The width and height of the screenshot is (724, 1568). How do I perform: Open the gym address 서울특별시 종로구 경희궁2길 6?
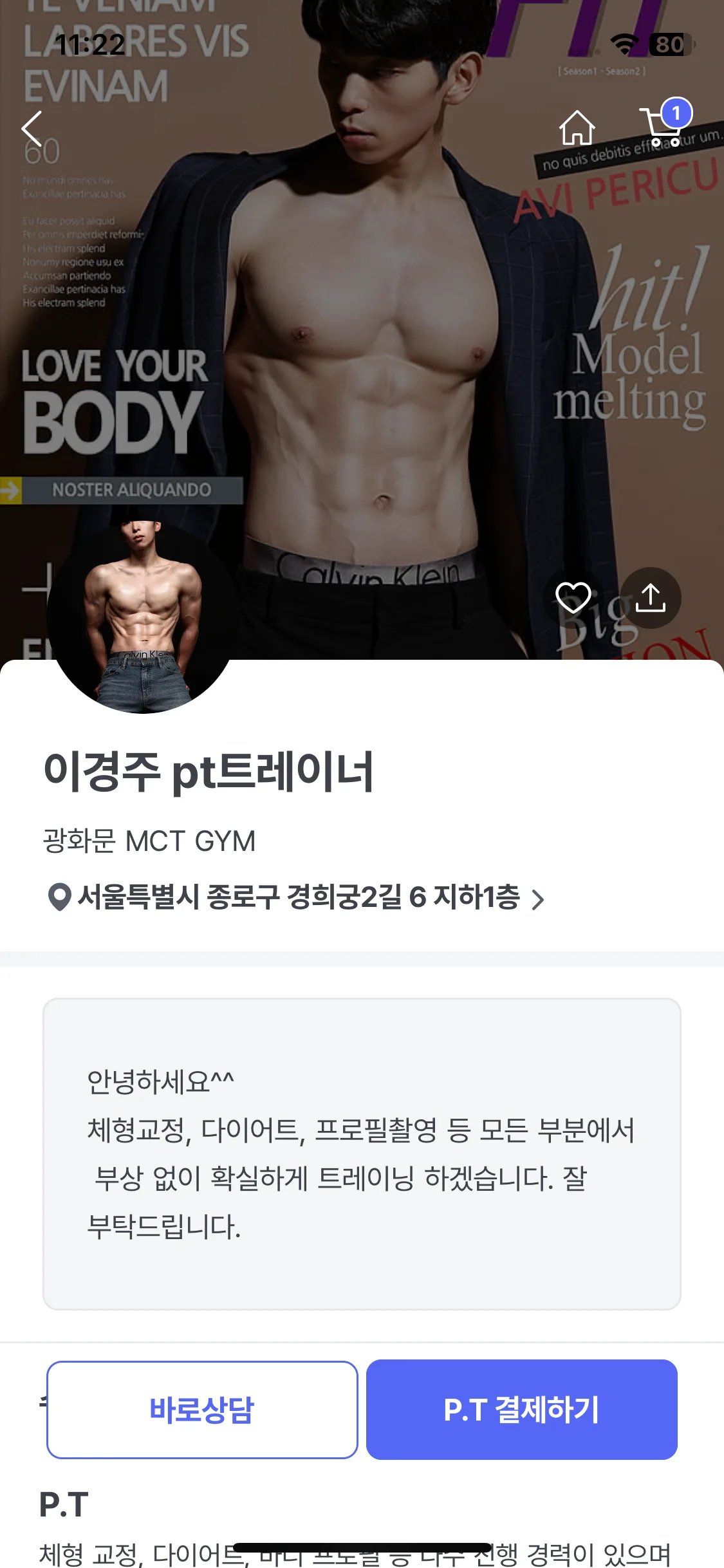297,897
